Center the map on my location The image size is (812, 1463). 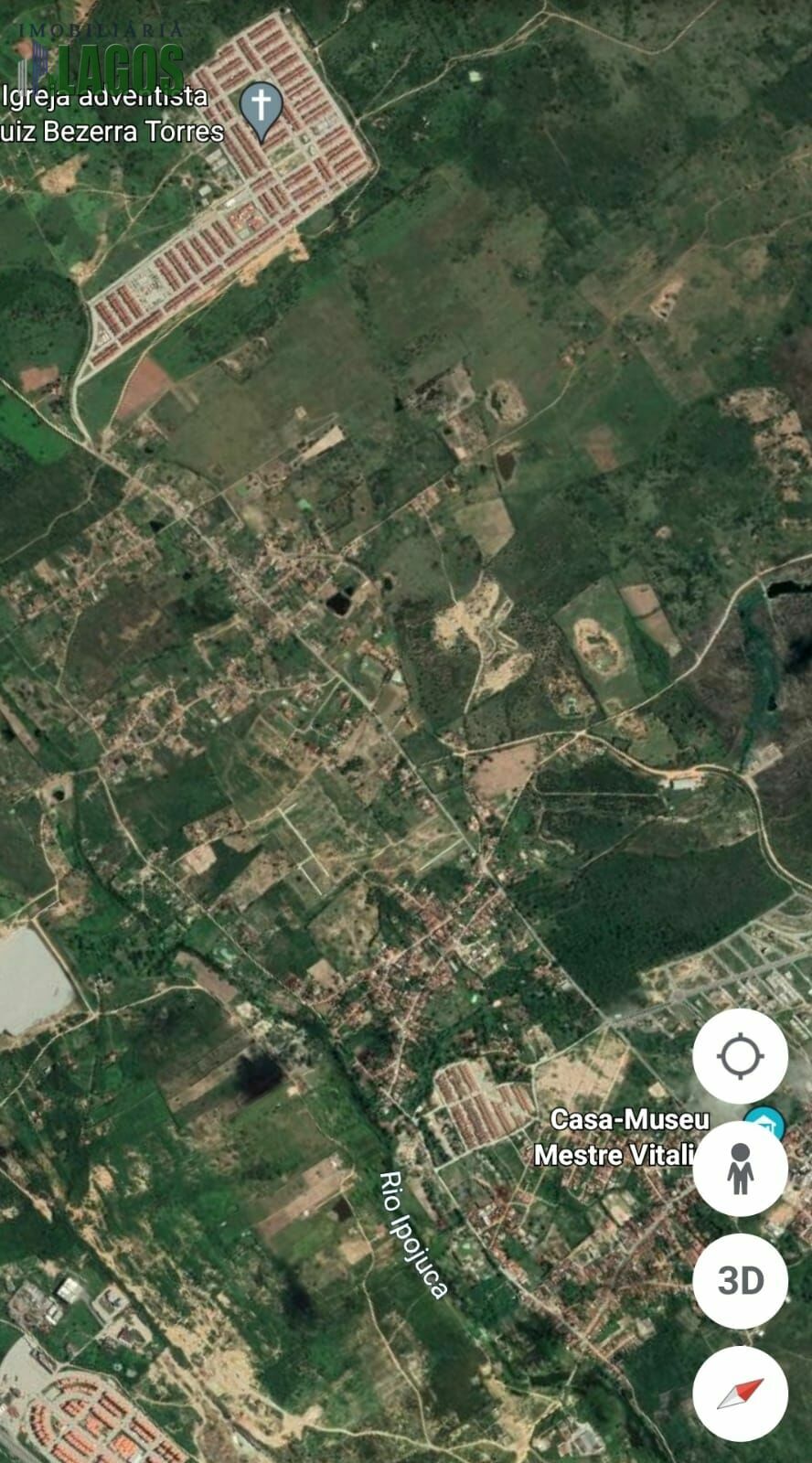coord(740,1056)
